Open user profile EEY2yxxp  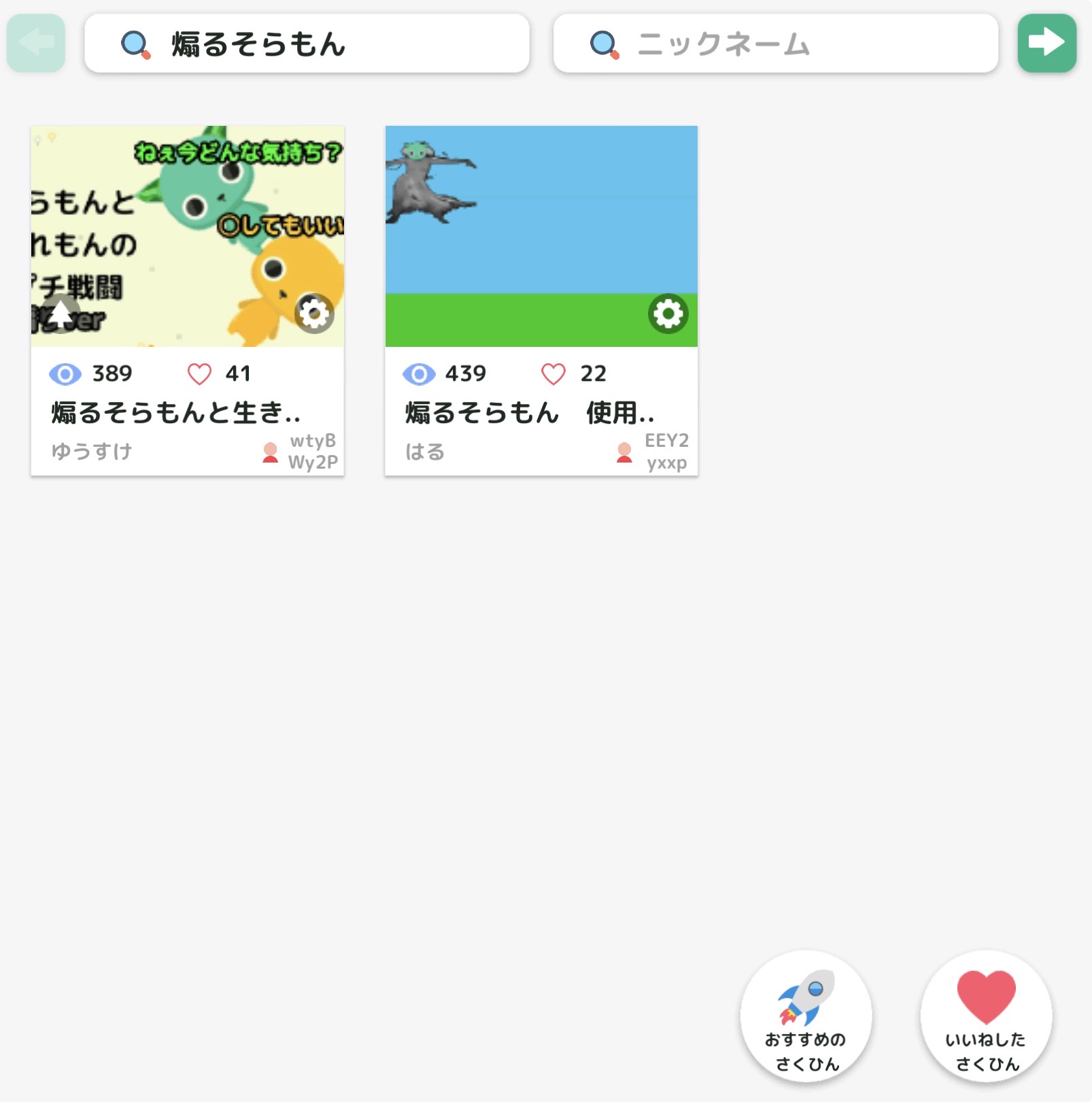(655, 452)
